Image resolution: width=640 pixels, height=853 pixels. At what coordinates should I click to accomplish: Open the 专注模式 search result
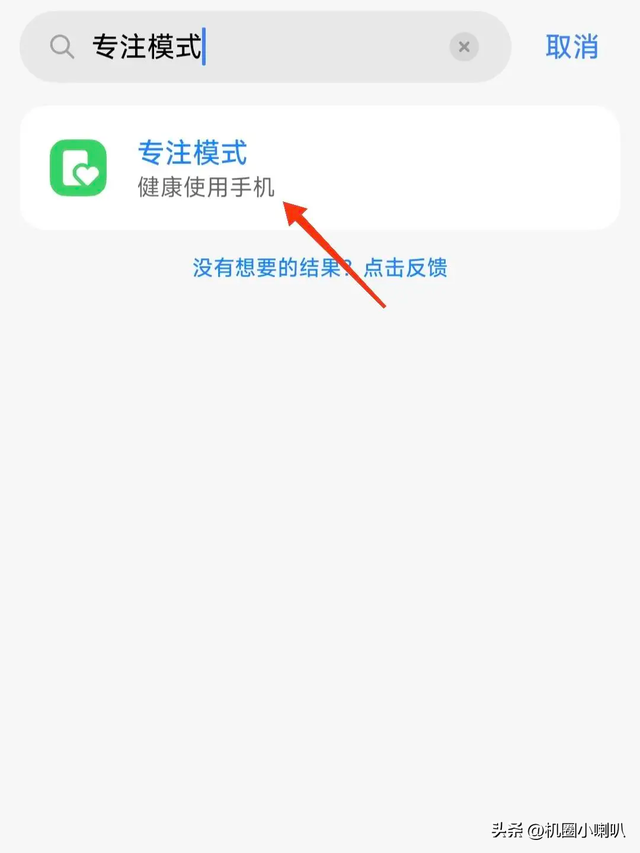click(x=320, y=168)
